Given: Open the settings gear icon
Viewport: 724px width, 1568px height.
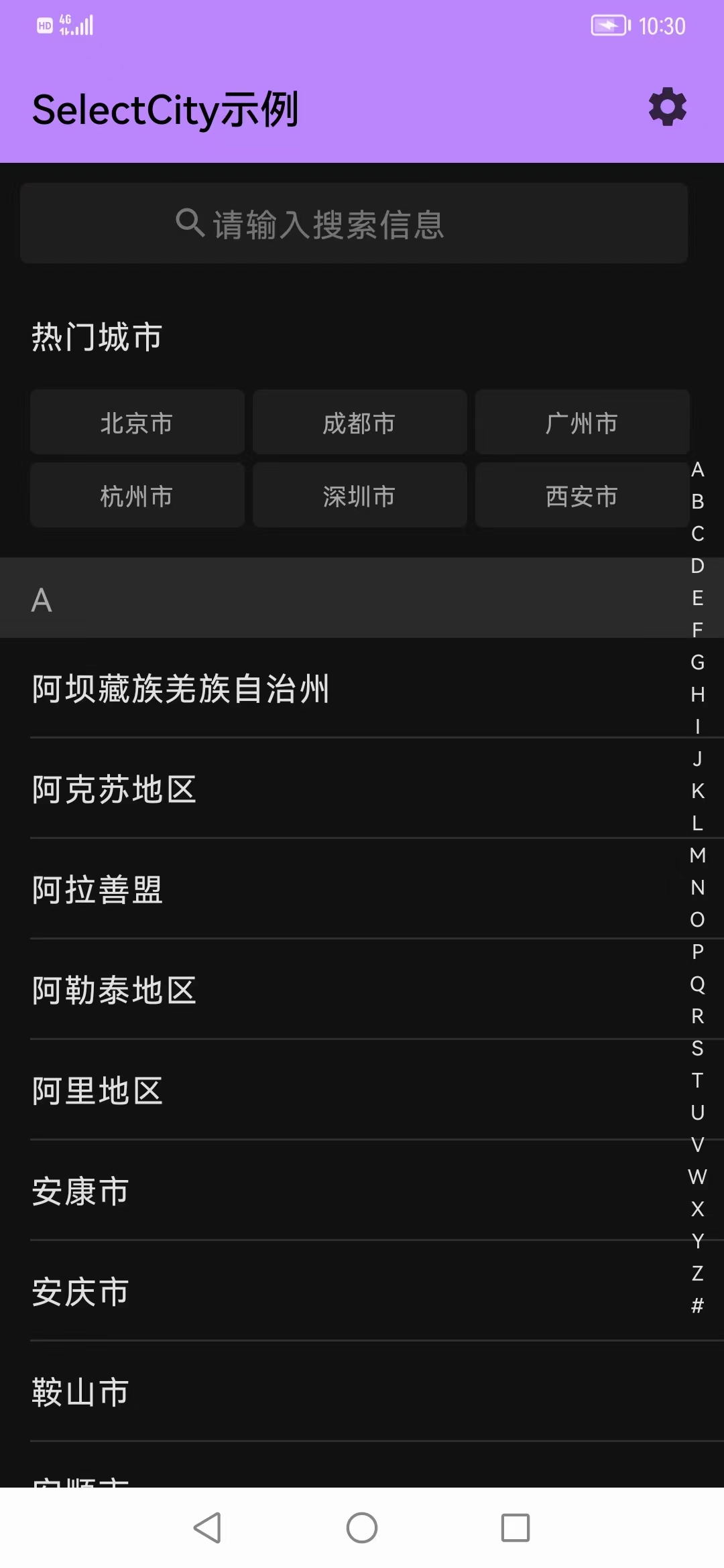Looking at the screenshot, I should click(x=668, y=107).
